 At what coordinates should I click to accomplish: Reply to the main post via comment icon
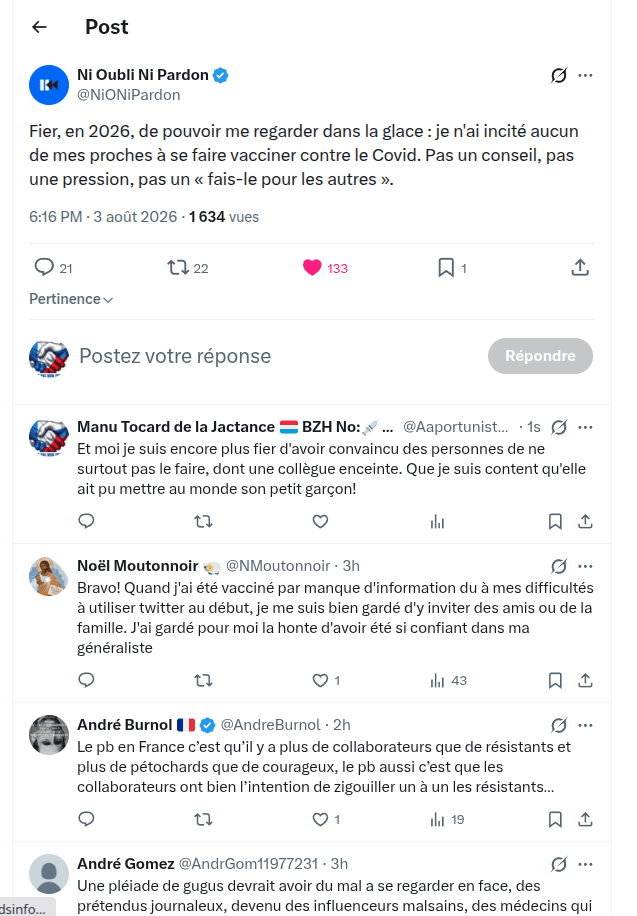(x=44, y=268)
